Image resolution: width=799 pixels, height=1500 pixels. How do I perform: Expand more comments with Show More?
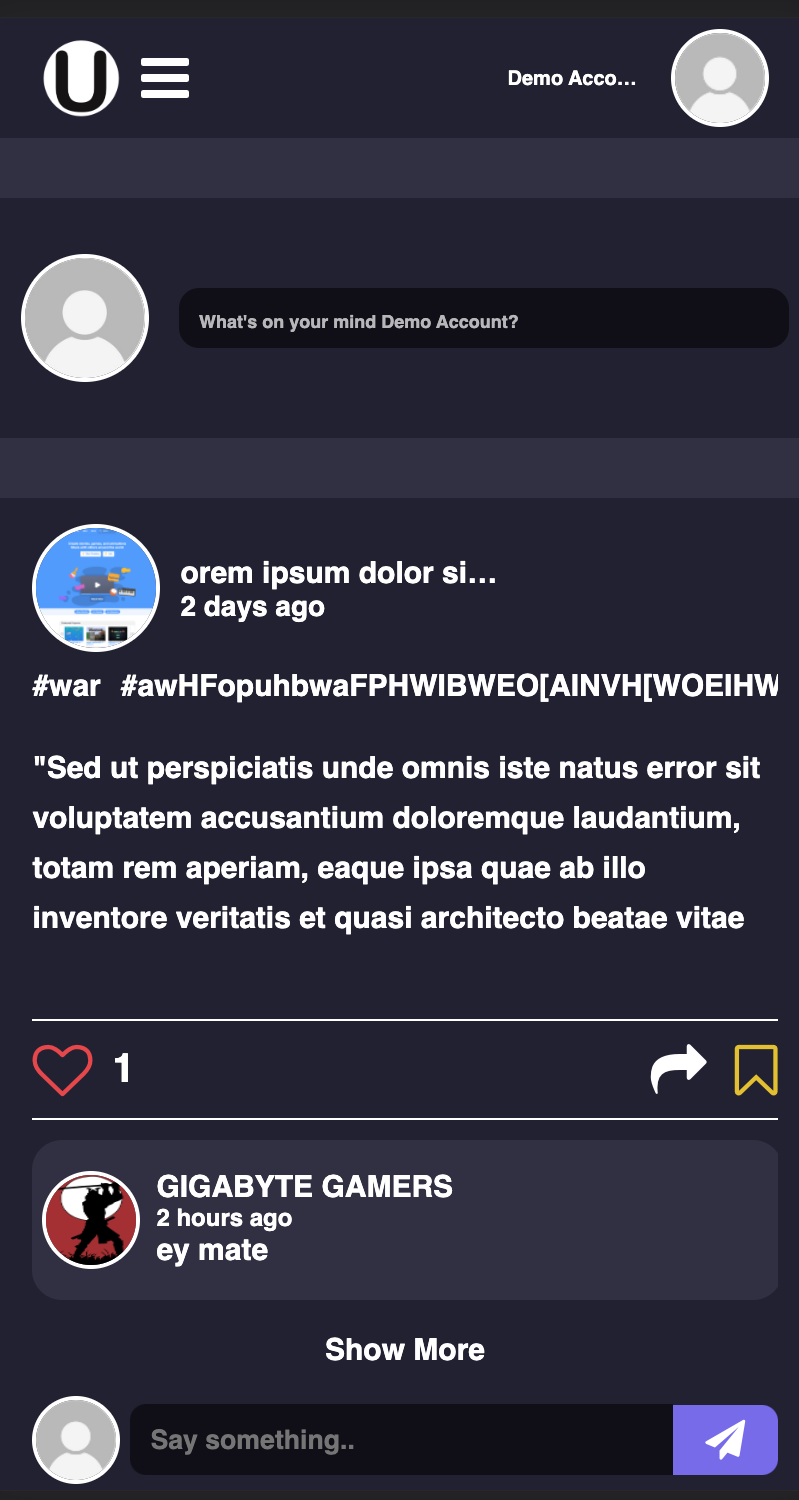[x=404, y=1349]
